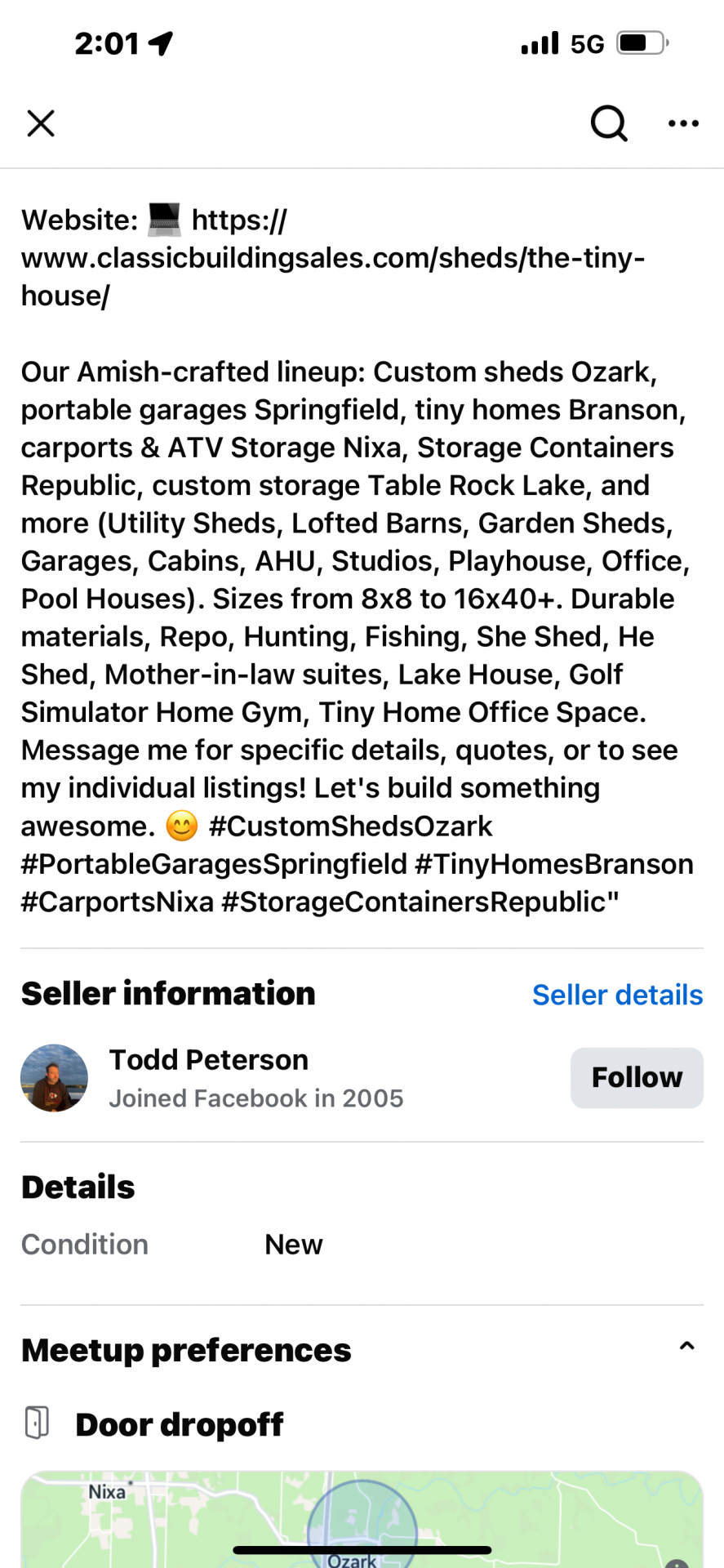View Todd Peterson's seller profile
The image size is (724, 1568).
(208, 1060)
